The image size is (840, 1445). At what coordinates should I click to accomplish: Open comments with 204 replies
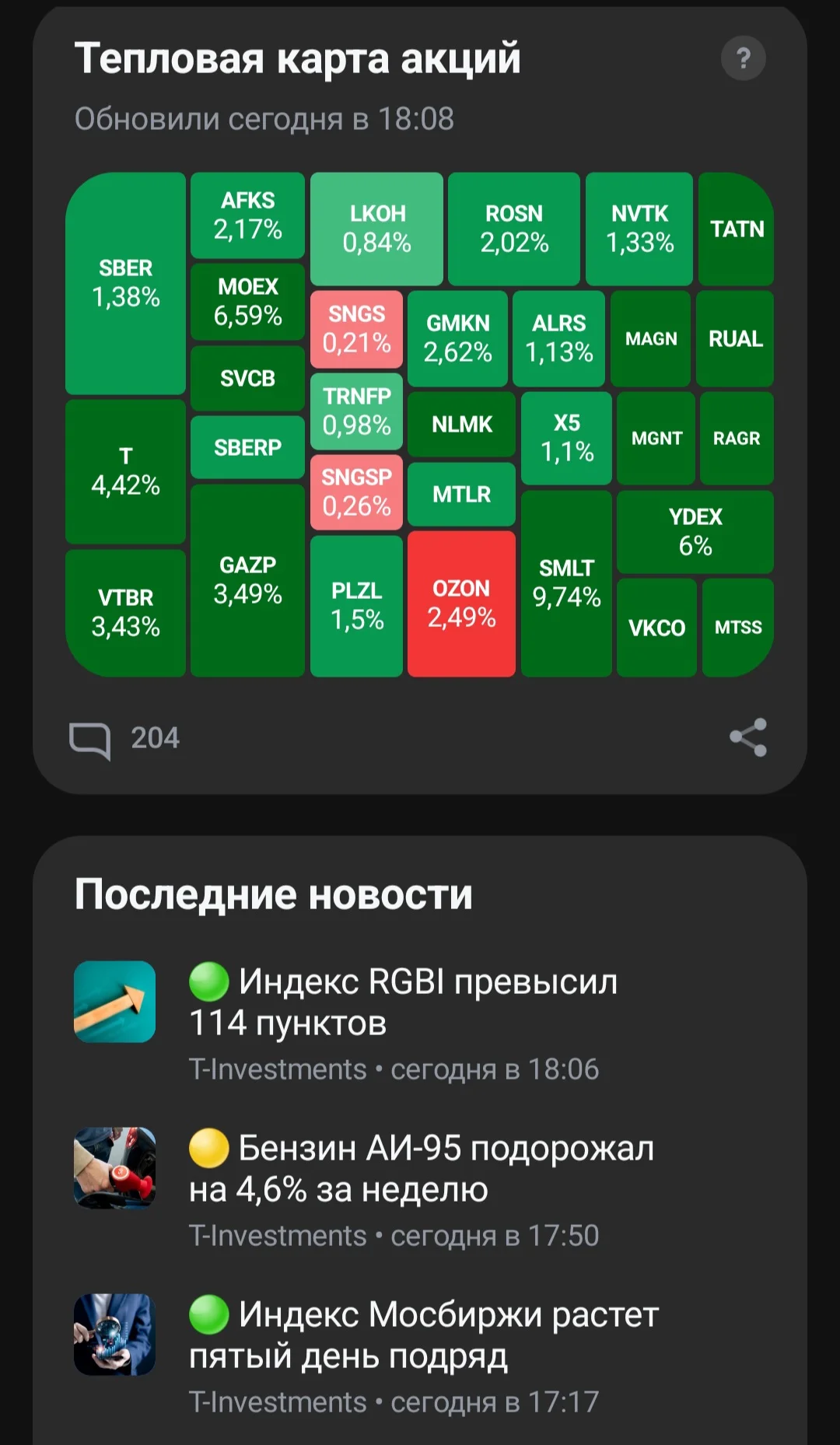coord(124,738)
